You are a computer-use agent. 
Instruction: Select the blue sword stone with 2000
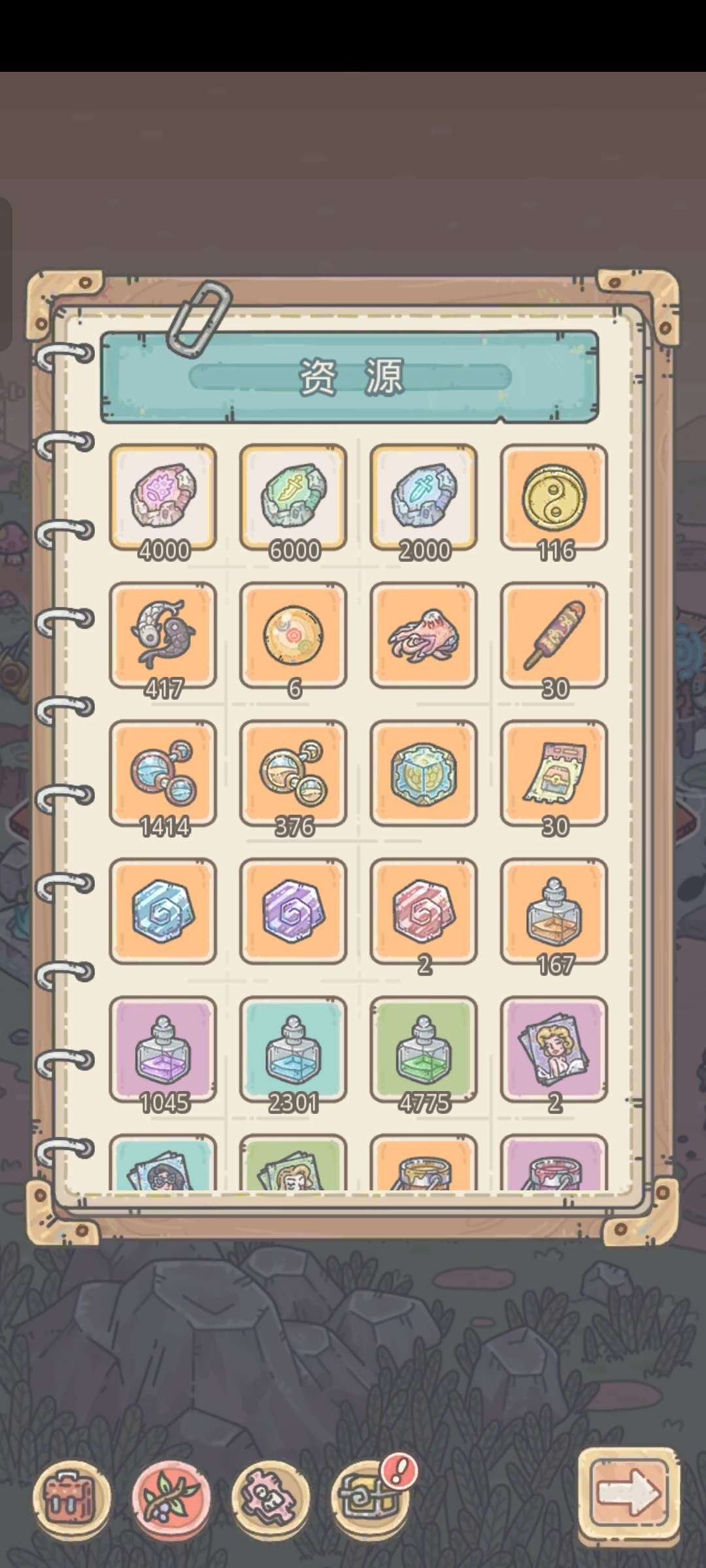coord(424,497)
